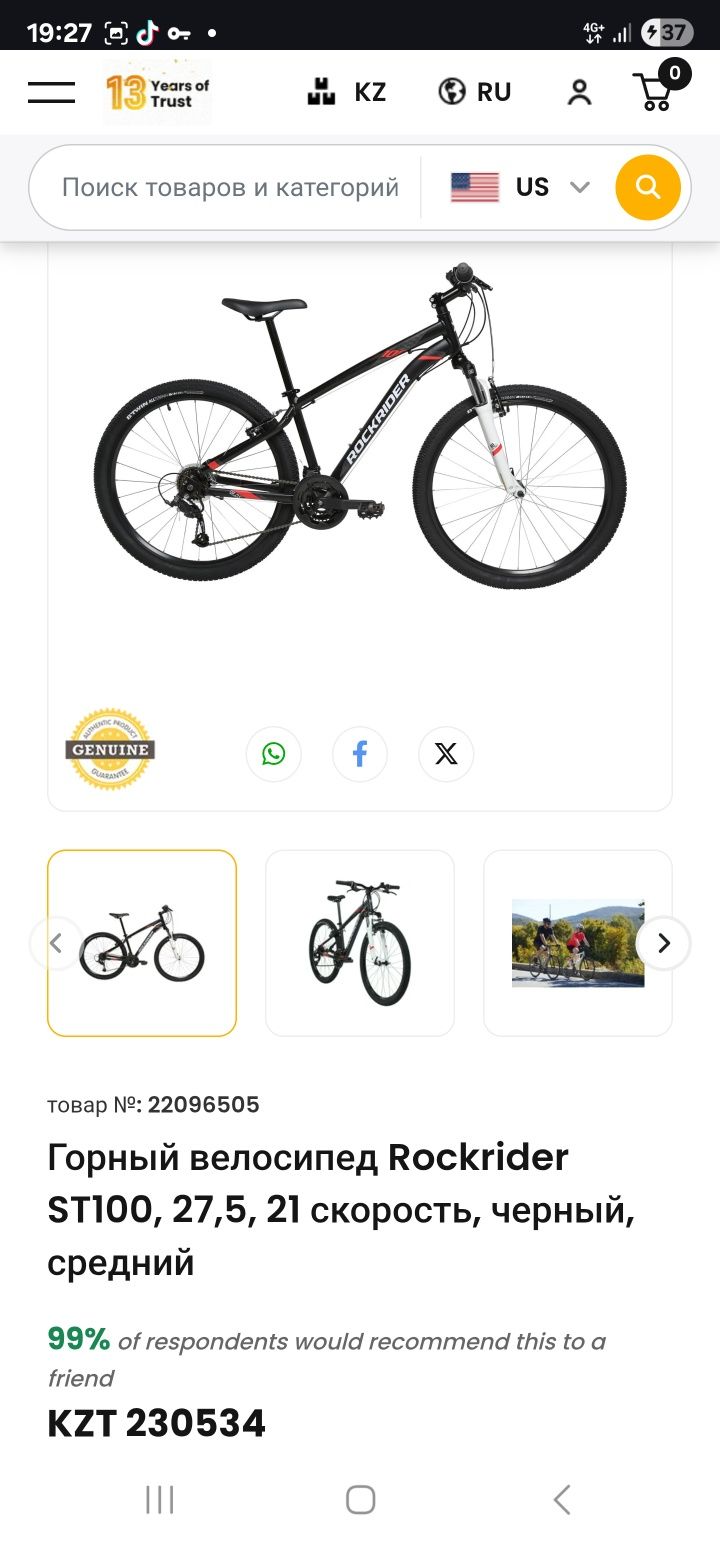Select the side-view bike thumbnail
The height and width of the screenshot is (1544, 720).
pos(142,943)
